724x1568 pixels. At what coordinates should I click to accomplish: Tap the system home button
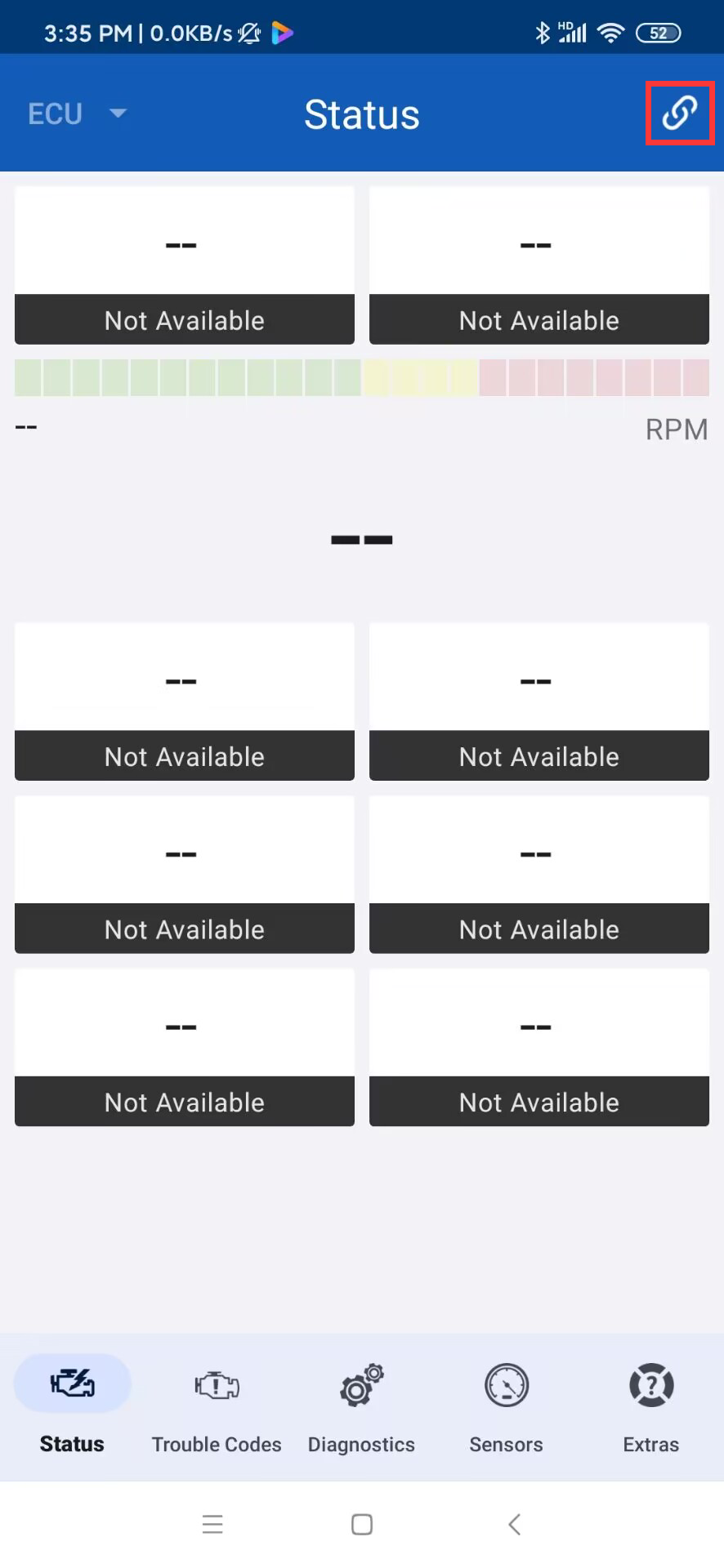coord(362,1524)
